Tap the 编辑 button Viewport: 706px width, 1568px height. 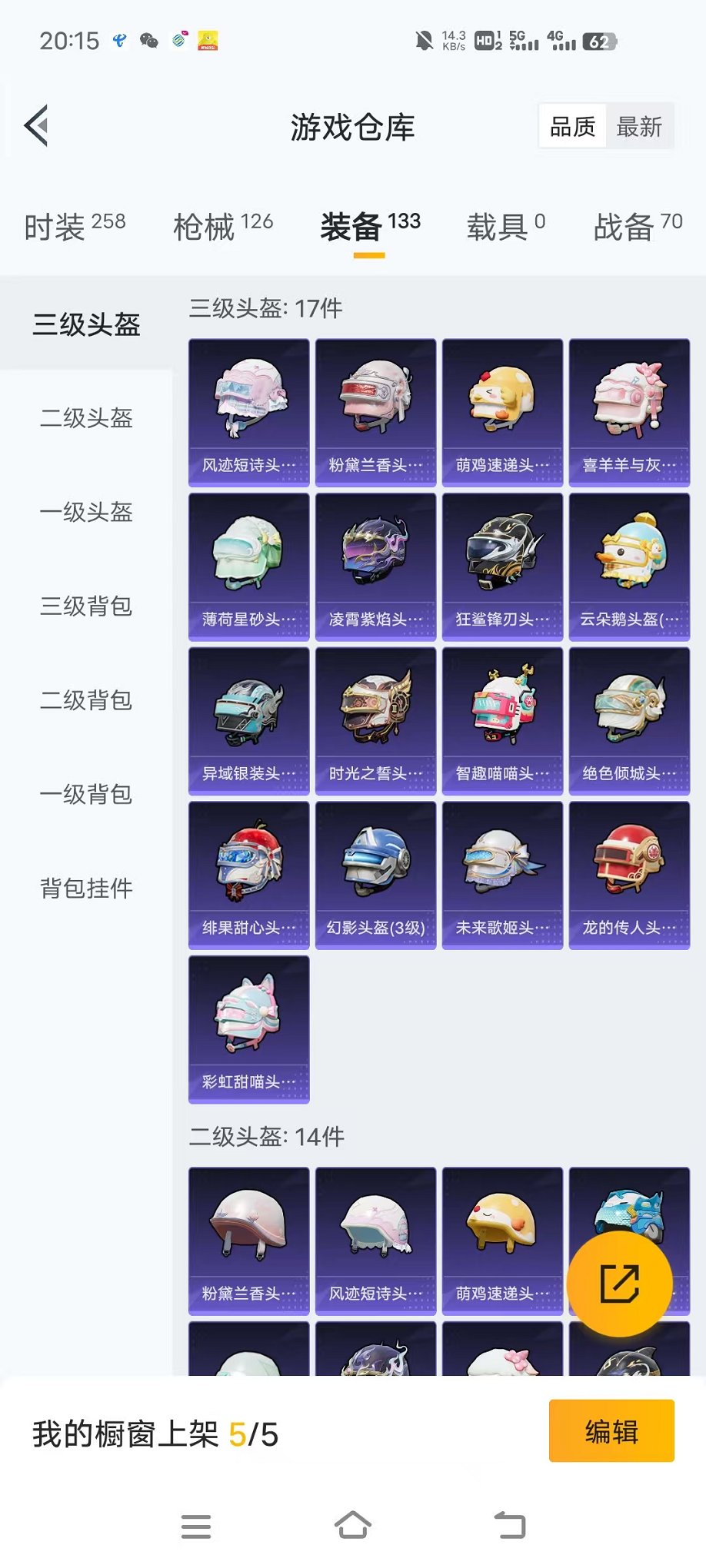(611, 1430)
